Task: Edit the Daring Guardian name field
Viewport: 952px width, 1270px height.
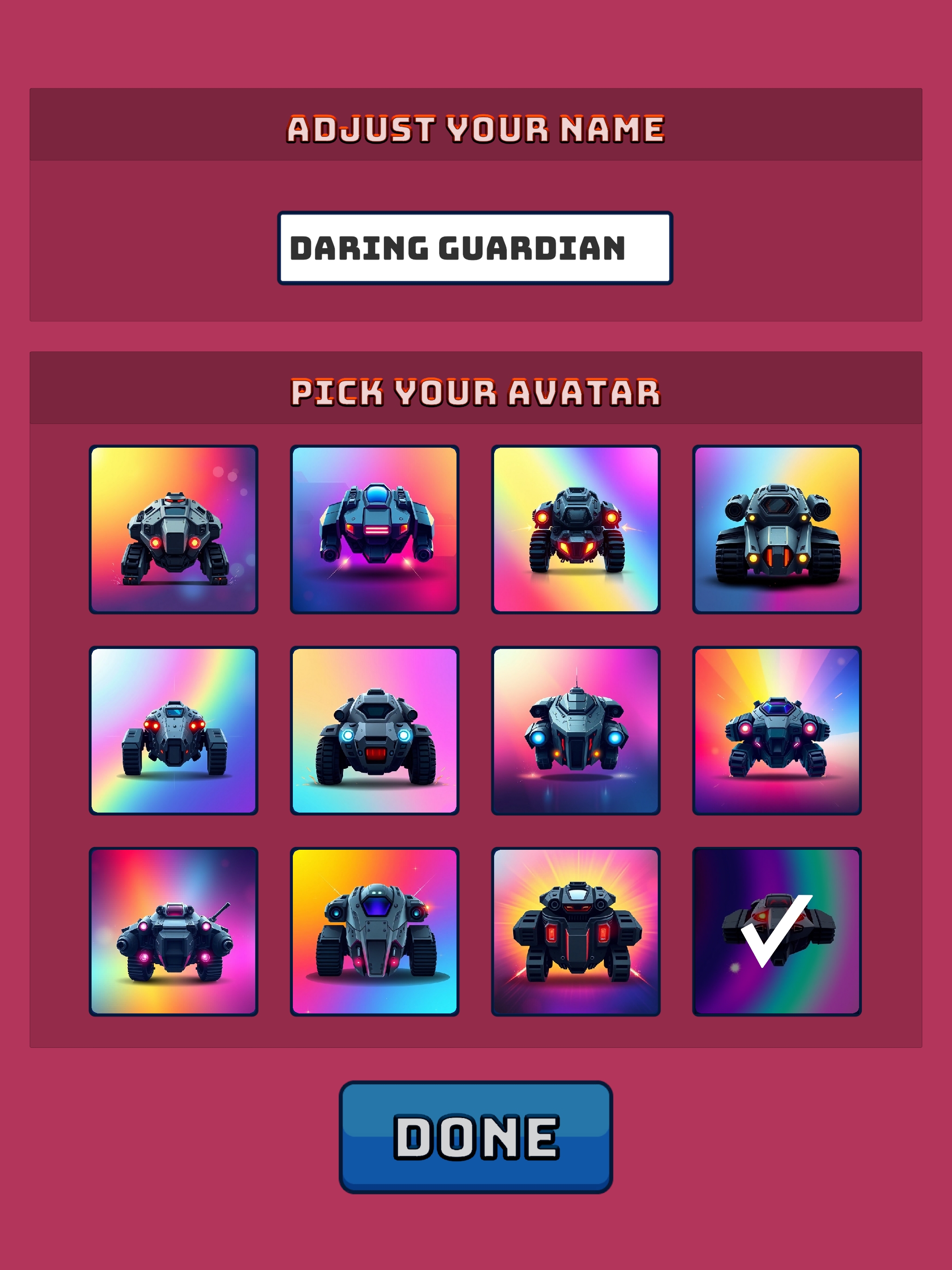Action: point(474,248)
